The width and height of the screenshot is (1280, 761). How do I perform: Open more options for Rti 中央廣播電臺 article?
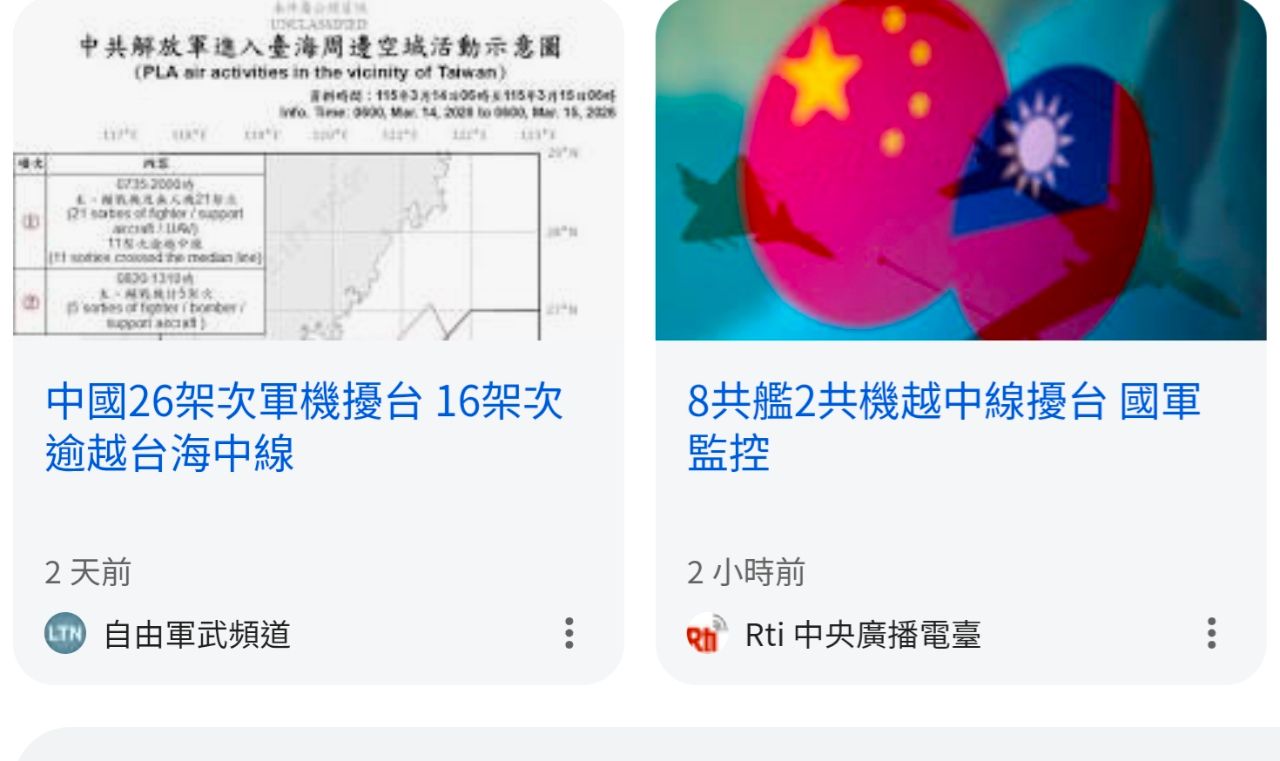1211,633
